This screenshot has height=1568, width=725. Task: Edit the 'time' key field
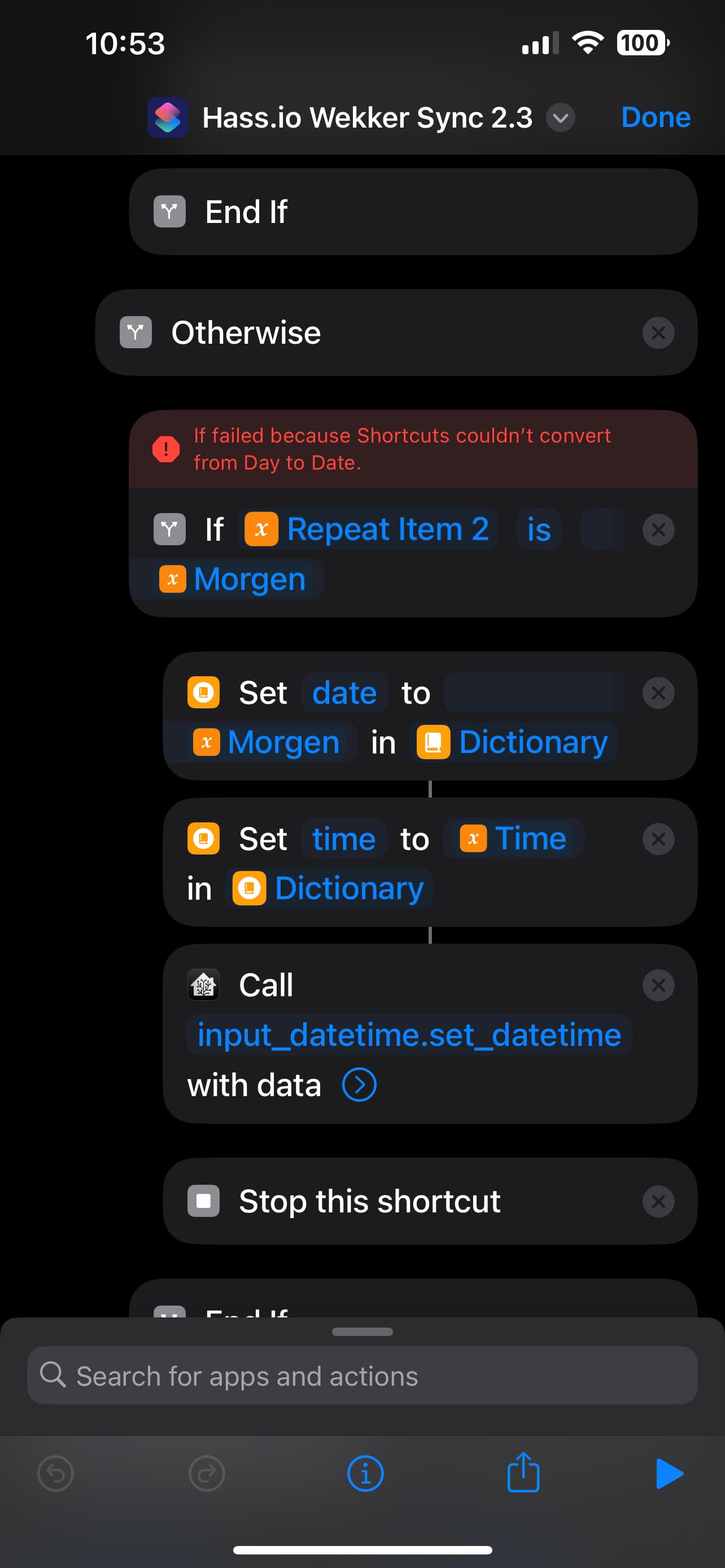343,839
